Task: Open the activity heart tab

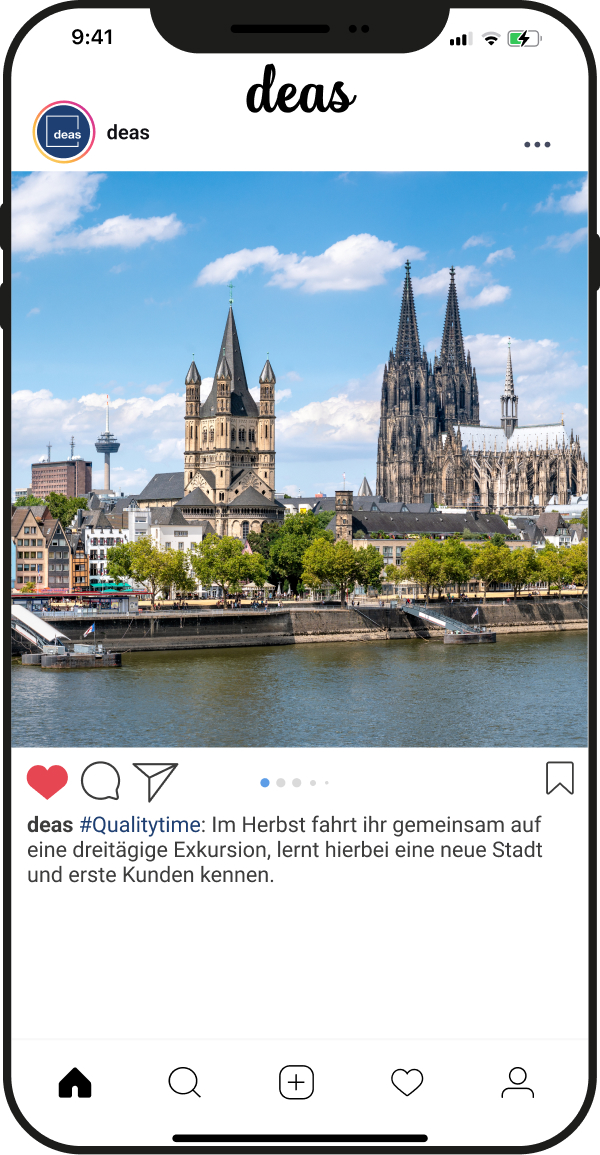Action: pos(407,1083)
